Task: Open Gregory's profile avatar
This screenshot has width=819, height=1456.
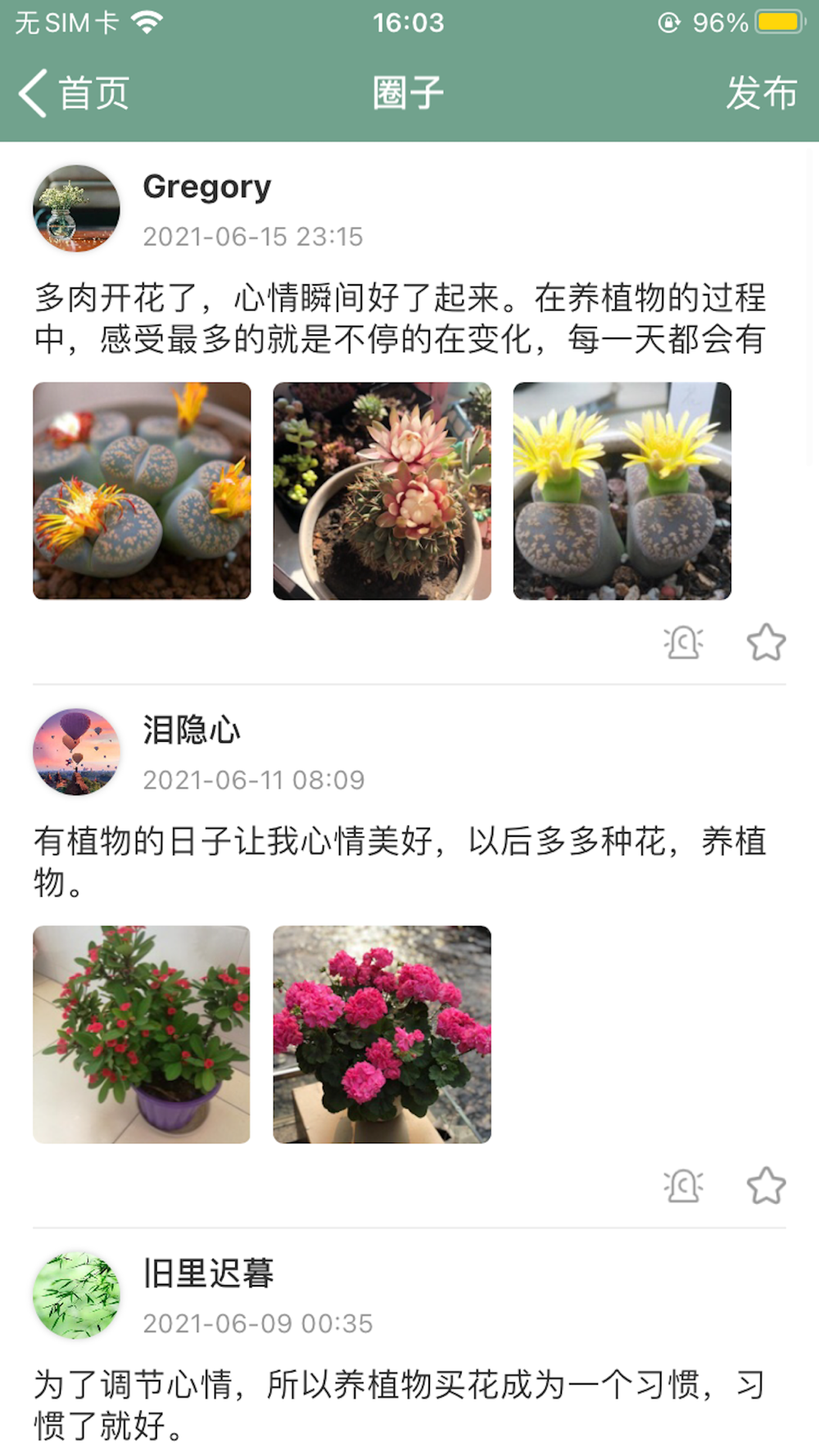Action: (76, 208)
